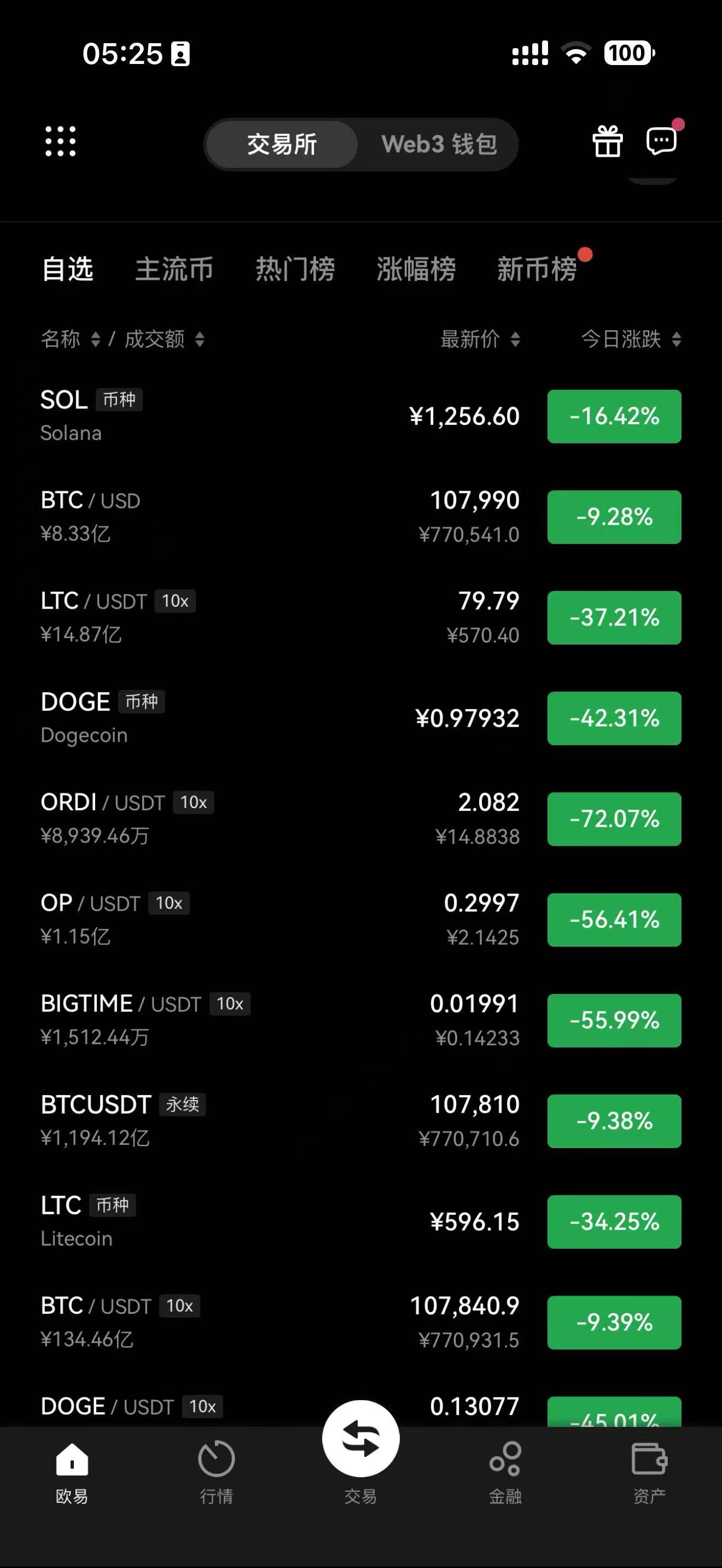Switch to 资产 assets tab
Screen dimensions: 722x1568
pyautogui.click(x=650, y=1472)
